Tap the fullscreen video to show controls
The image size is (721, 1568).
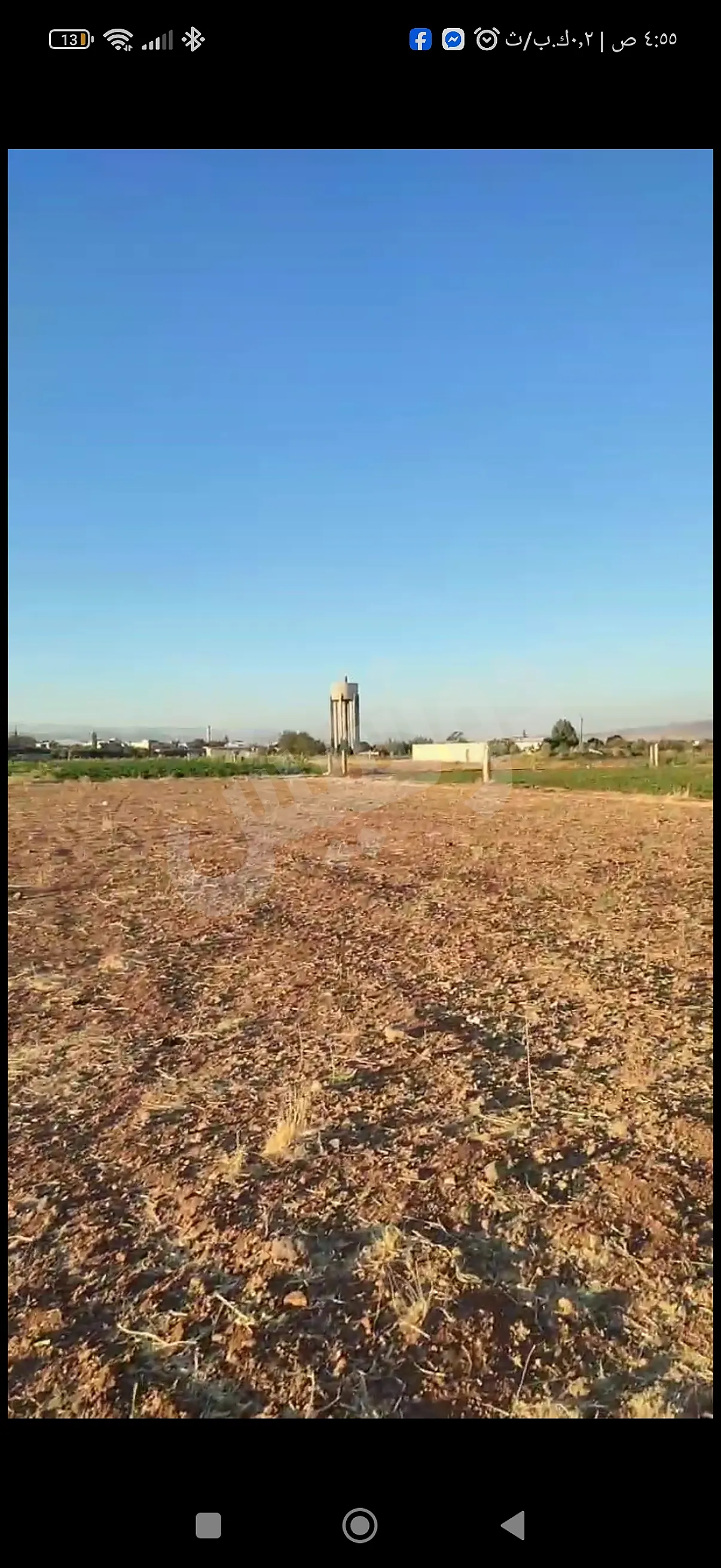click(x=360, y=785)
